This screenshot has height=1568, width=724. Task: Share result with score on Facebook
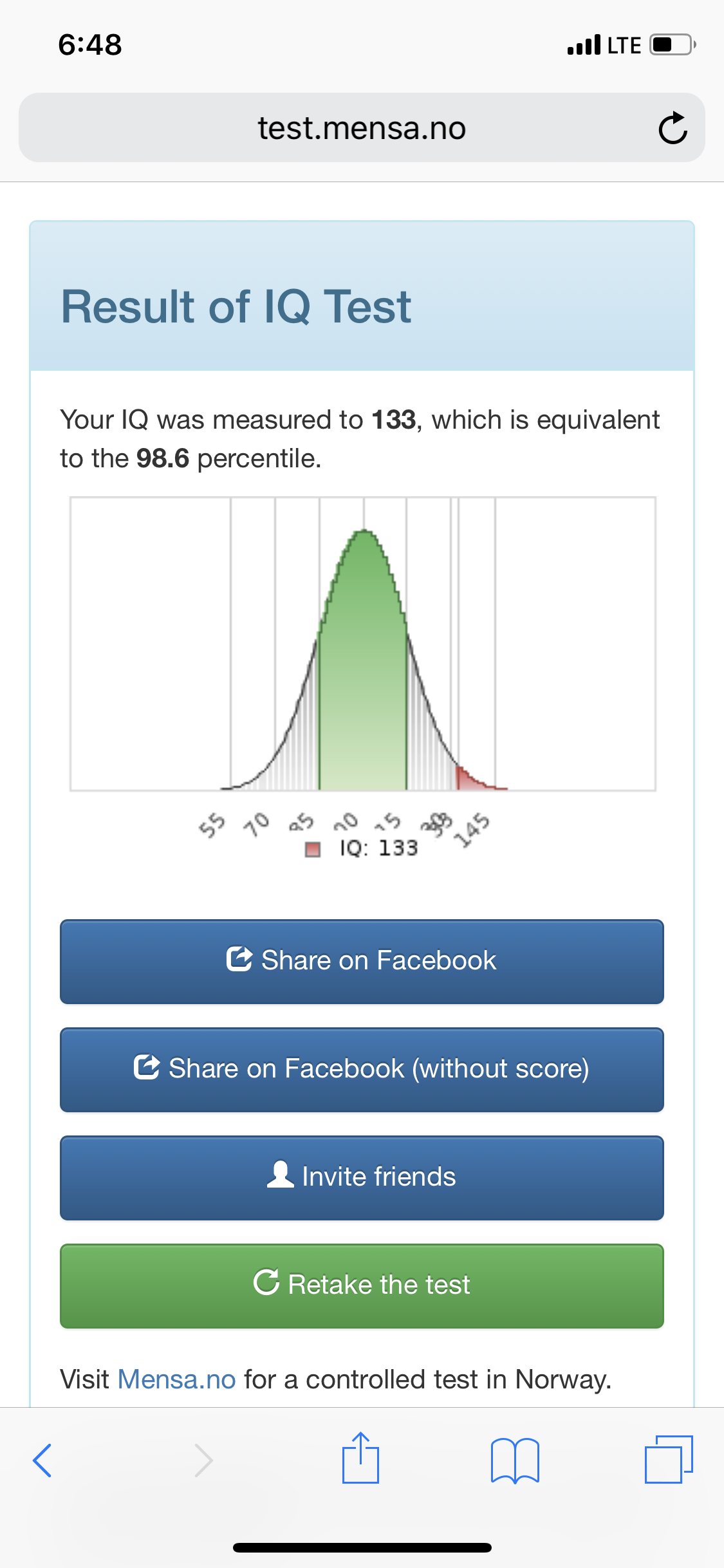[362, 962]
